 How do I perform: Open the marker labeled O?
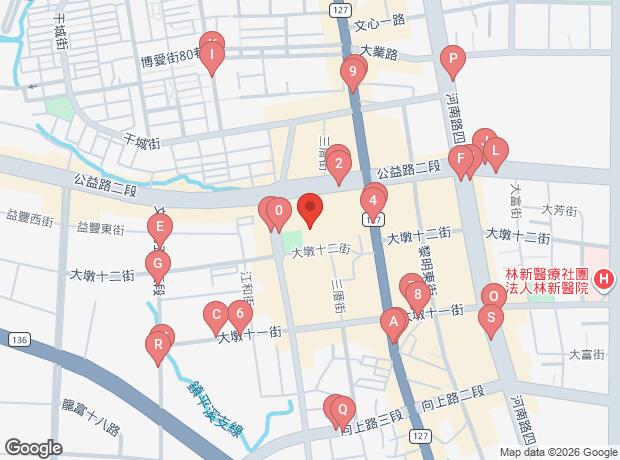[493, 296]
